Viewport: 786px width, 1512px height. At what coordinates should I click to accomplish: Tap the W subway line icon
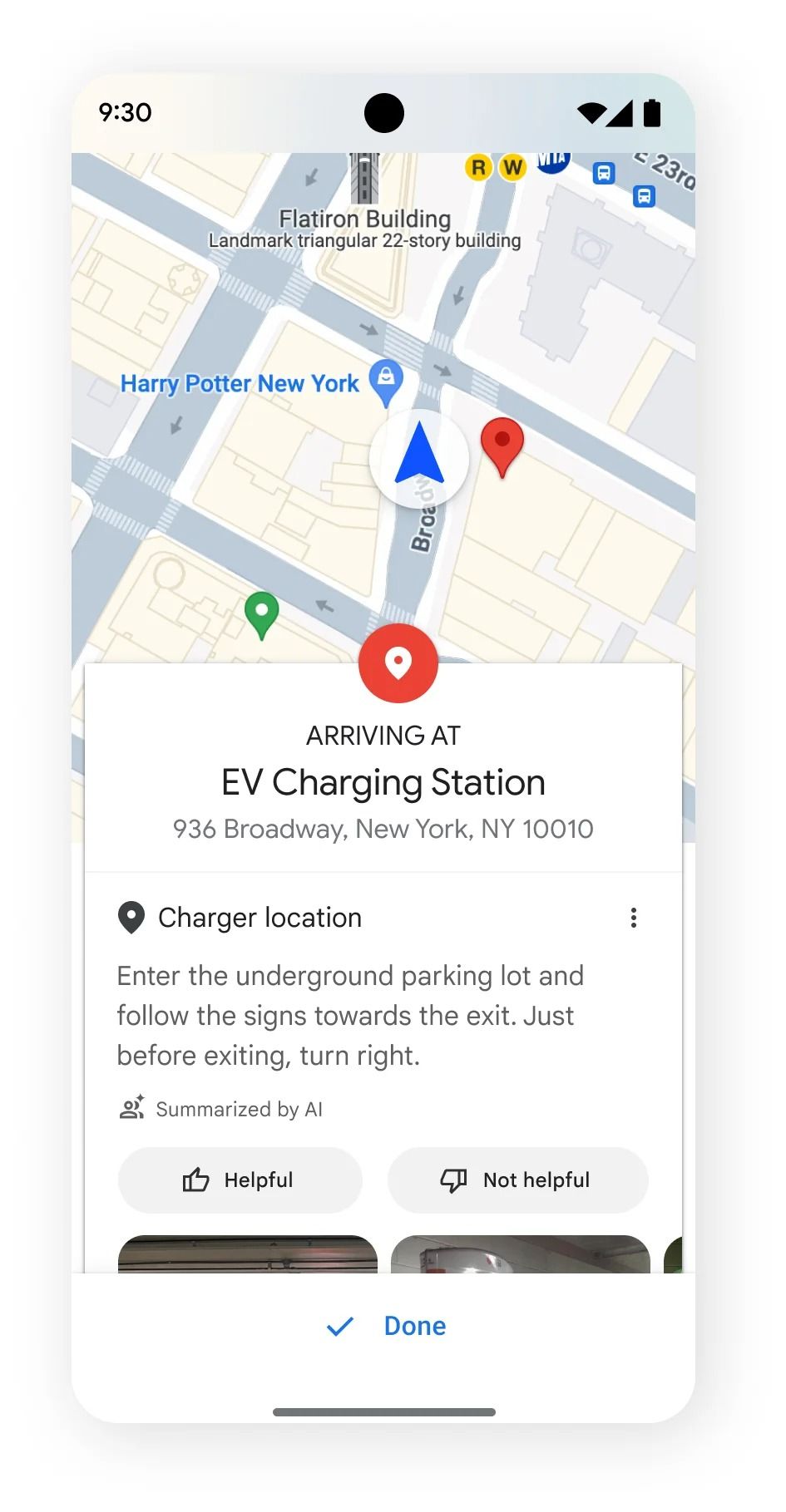pos(512,167)
